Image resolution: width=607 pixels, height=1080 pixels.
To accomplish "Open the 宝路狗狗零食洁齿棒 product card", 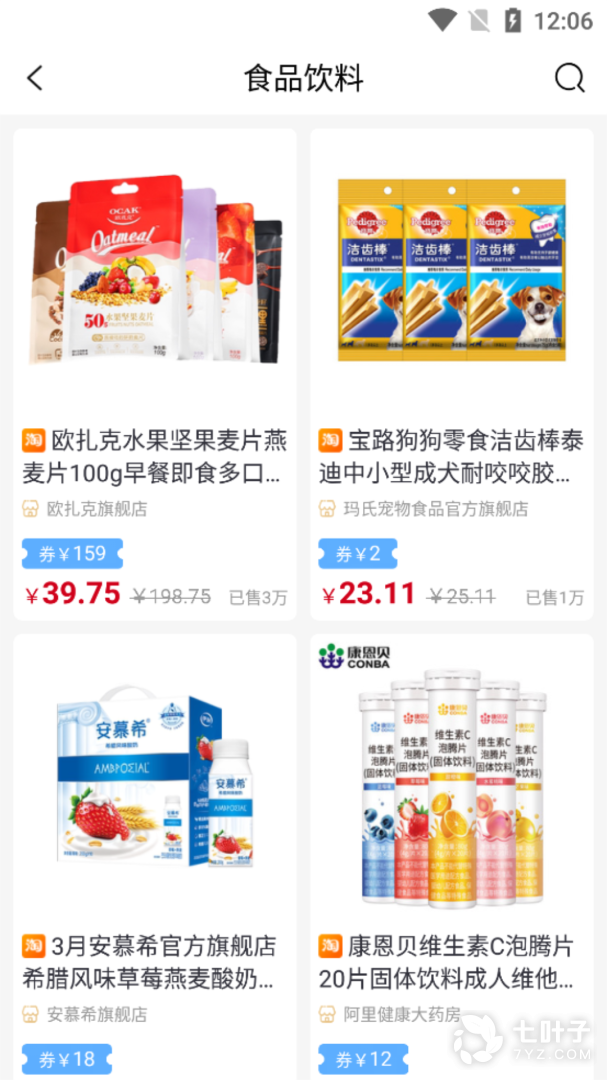I will coord(452,374).
